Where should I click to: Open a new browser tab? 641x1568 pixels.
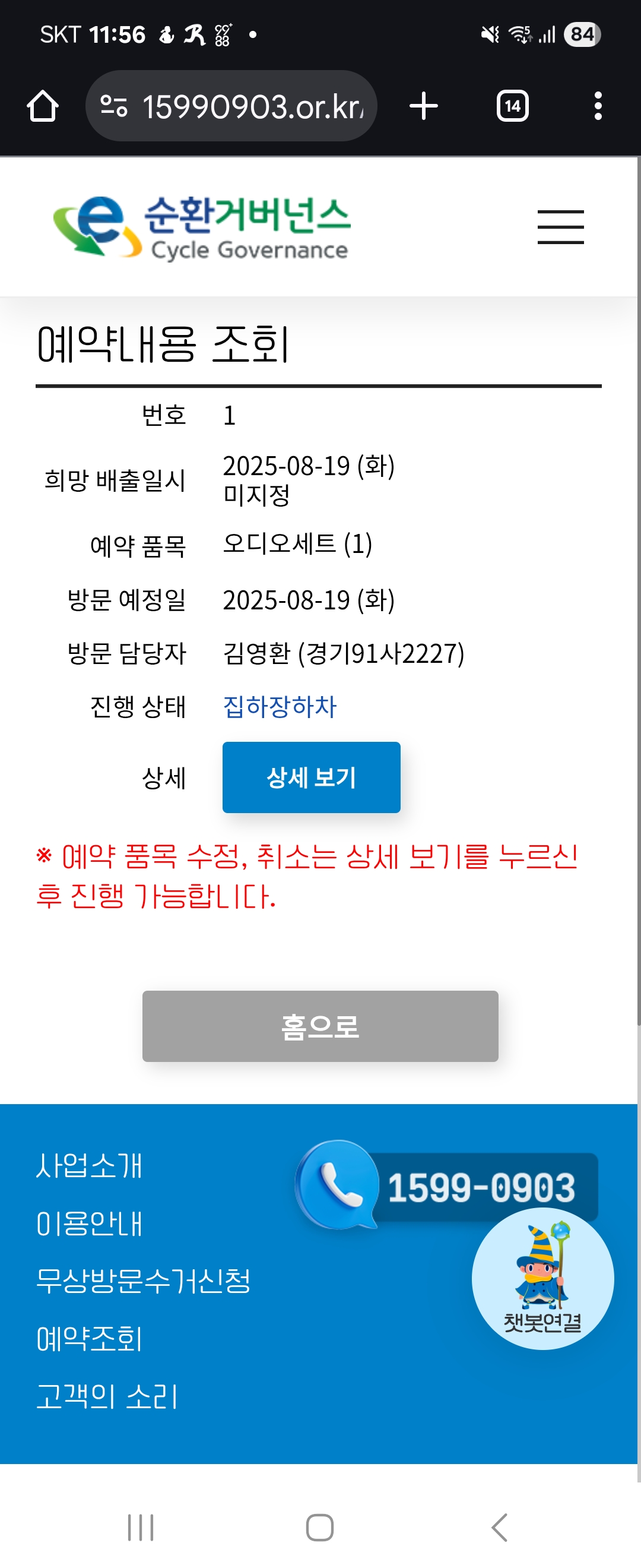423,106
